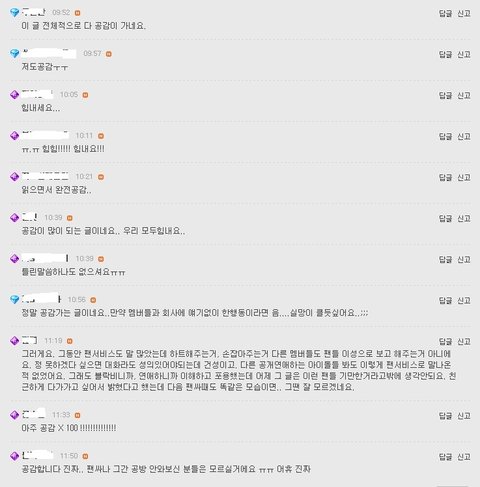Reply to the 10:11 힘힘 힘내요 comment

click(x=445, y=136)
